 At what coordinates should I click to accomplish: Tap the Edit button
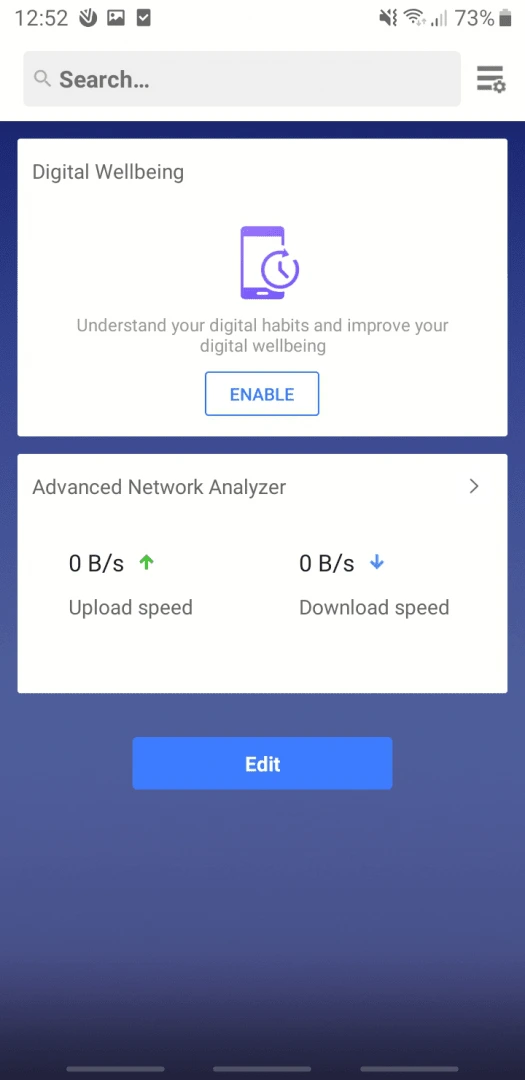(262, 763)
